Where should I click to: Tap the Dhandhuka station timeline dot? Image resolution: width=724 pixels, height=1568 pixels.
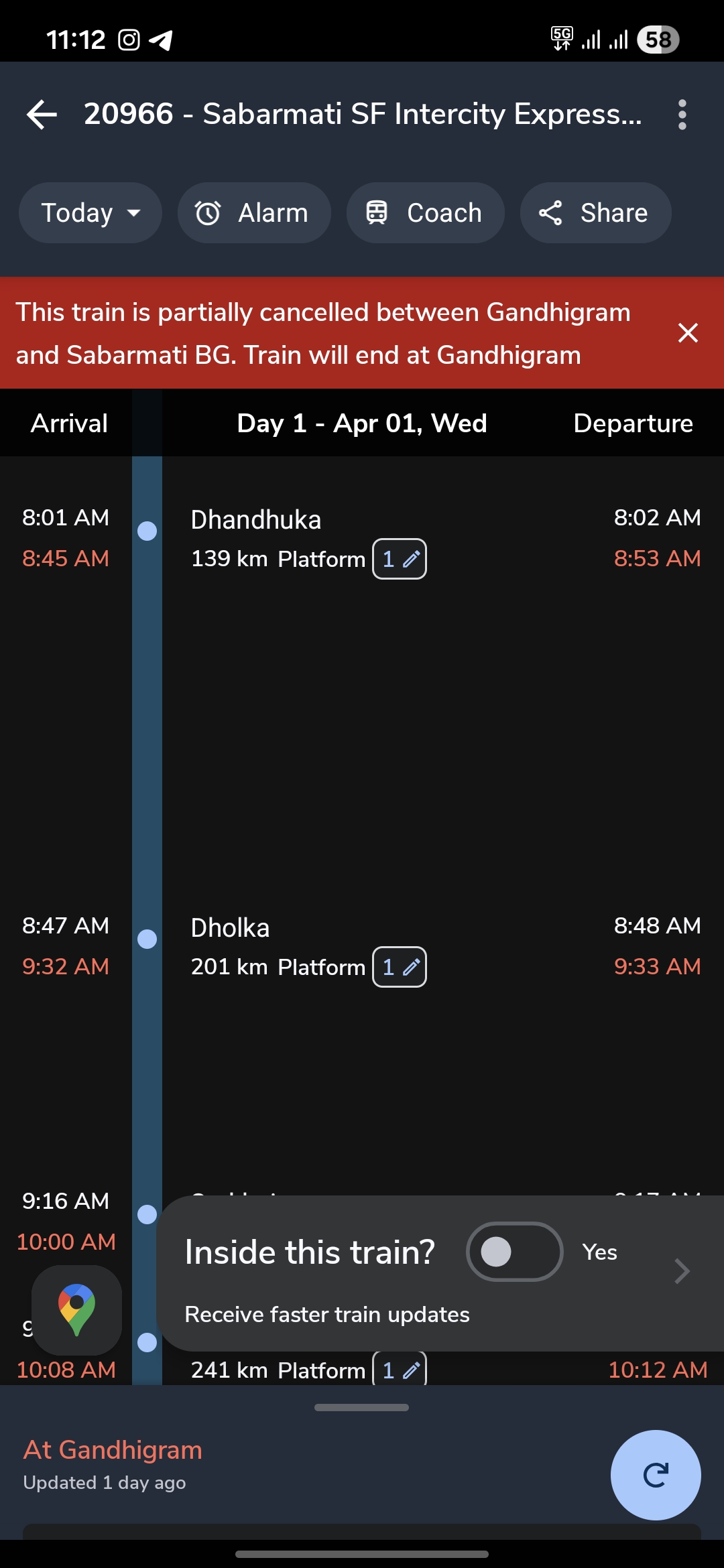click(x=147, y=531)
